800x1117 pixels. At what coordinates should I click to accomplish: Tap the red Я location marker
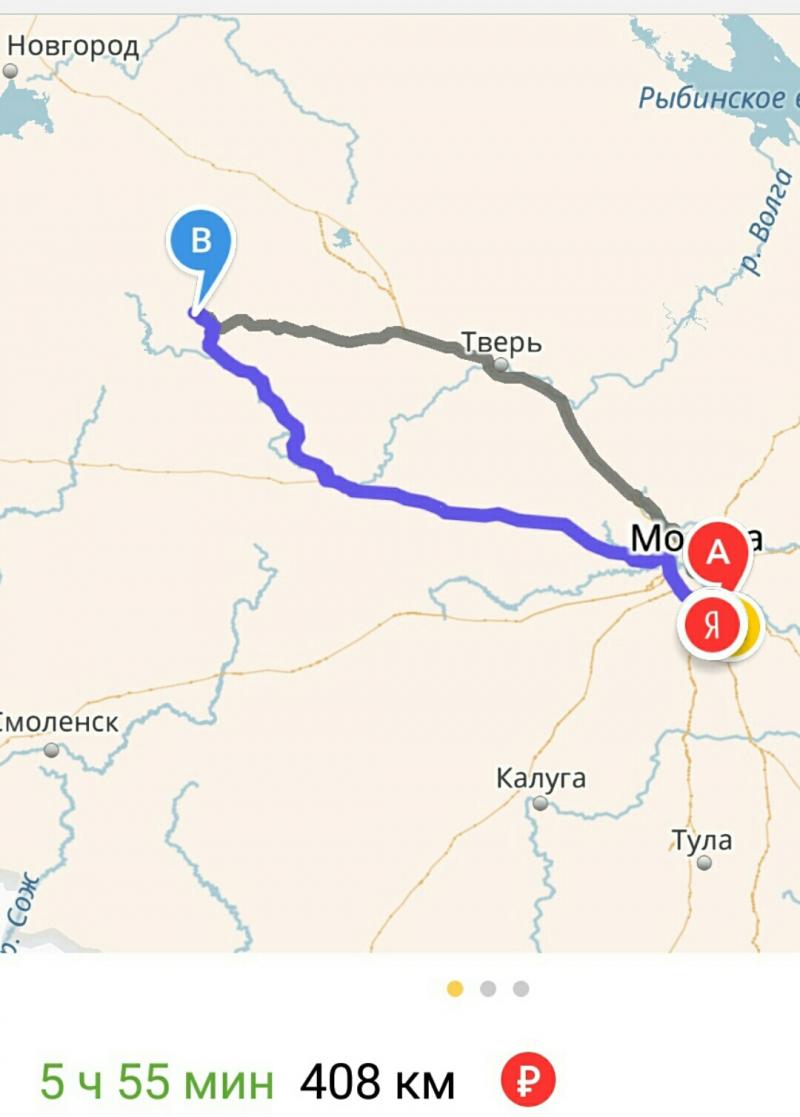[x=712, y=627]
